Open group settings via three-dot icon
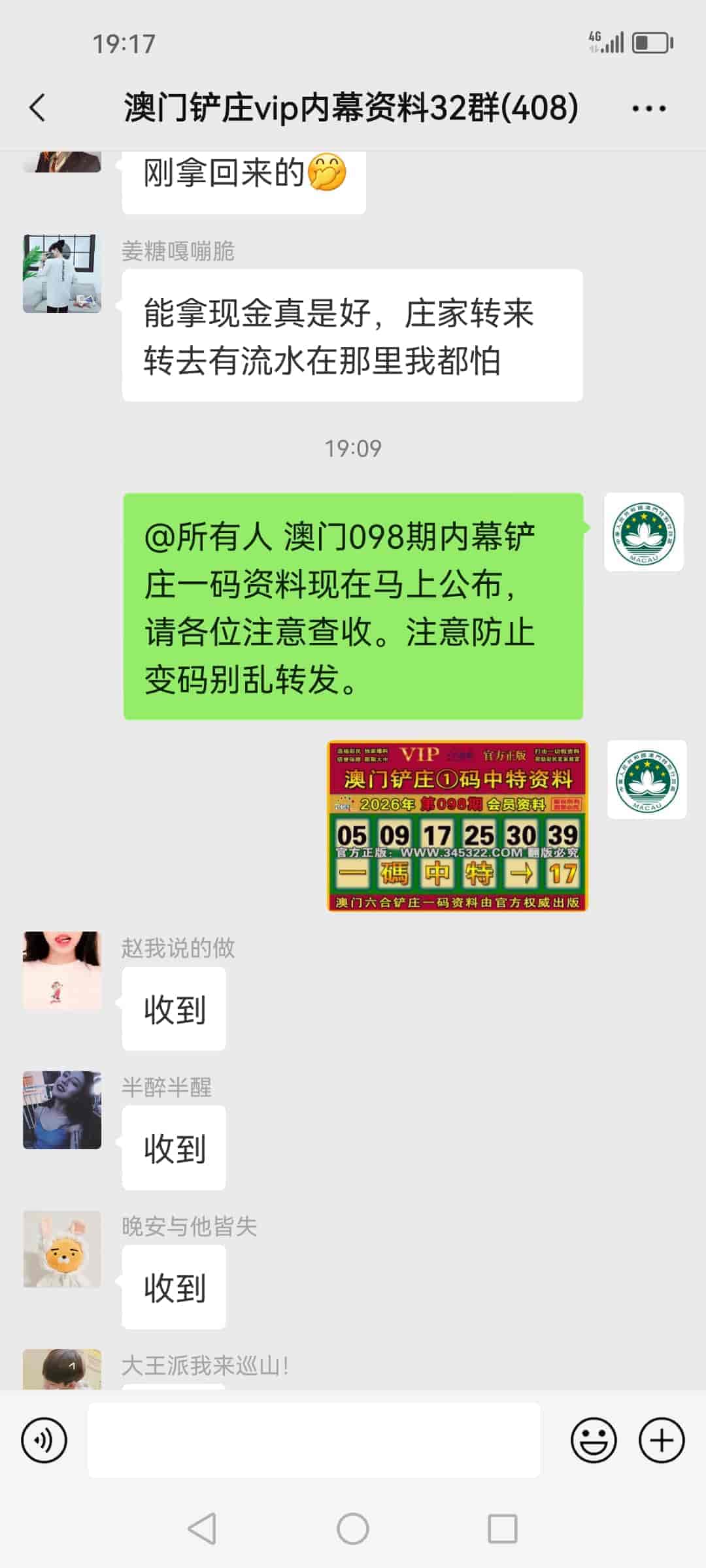Screen dimensions: 706x1568 648,108
